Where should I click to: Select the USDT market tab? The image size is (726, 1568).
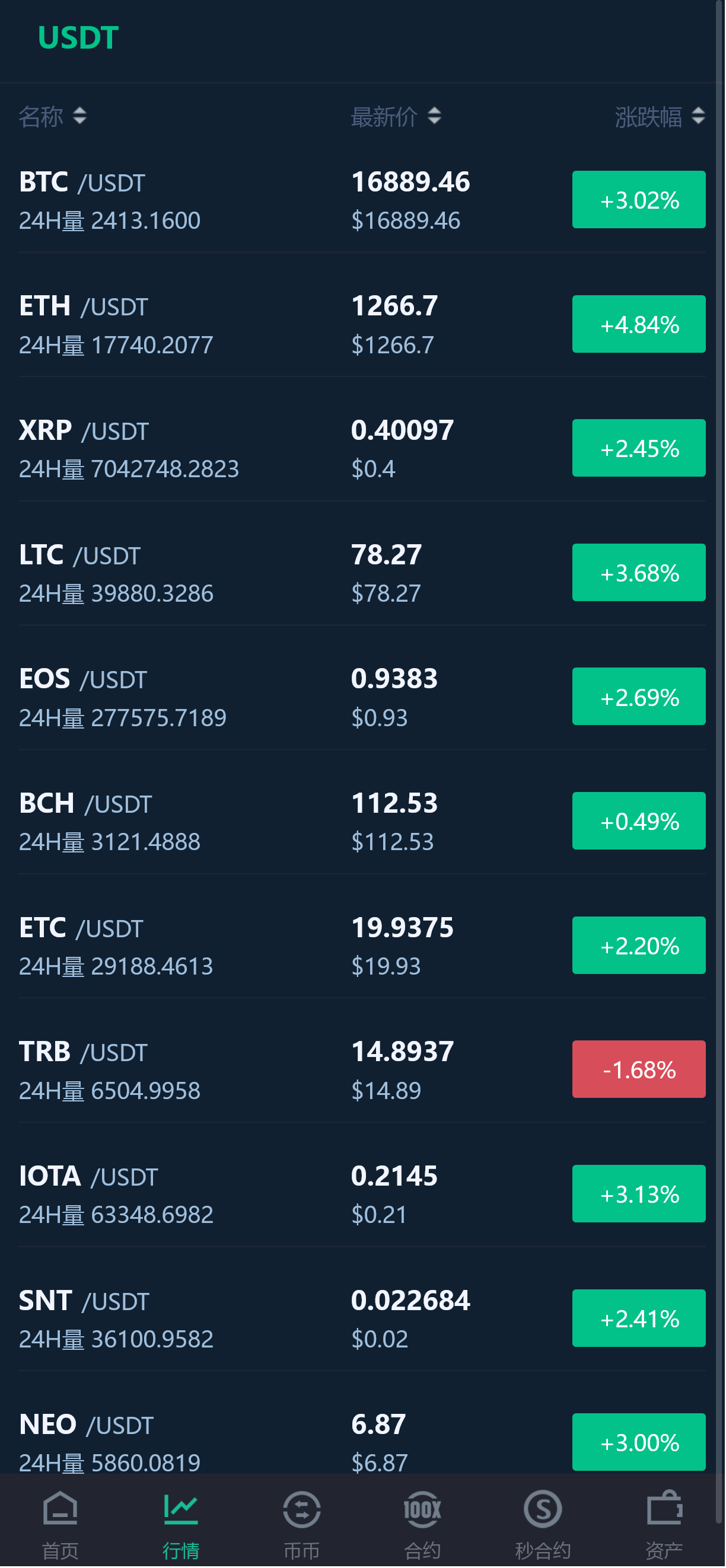[78, 38]
